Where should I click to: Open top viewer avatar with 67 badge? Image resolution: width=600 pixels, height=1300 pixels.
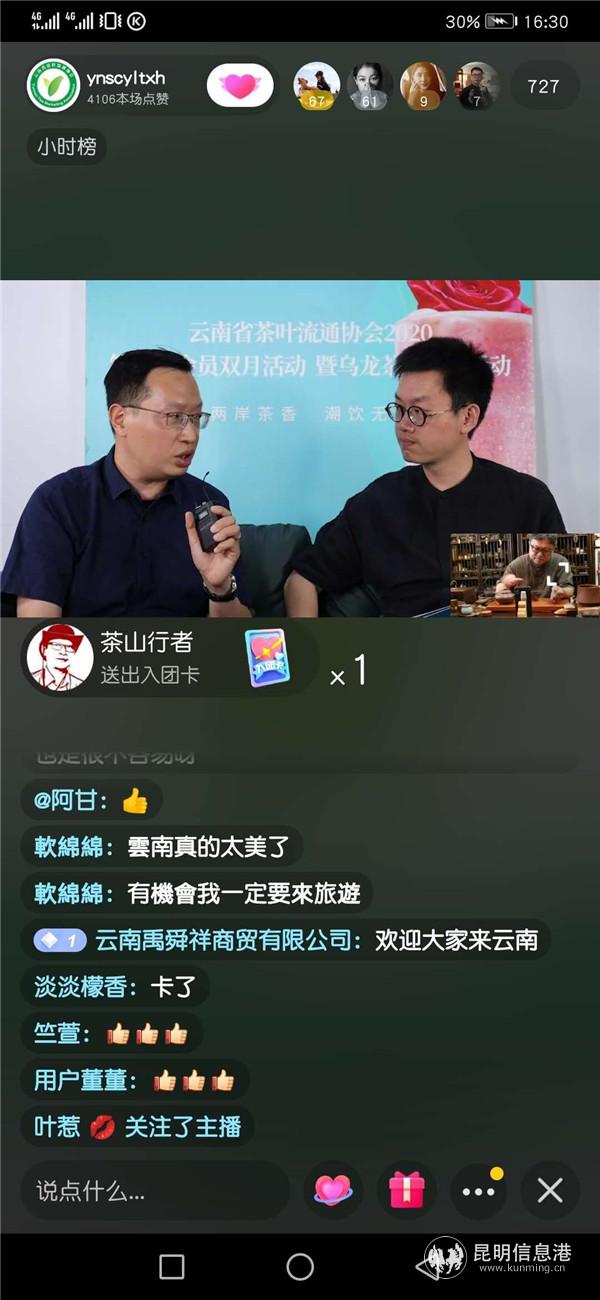tap(316, 86)
